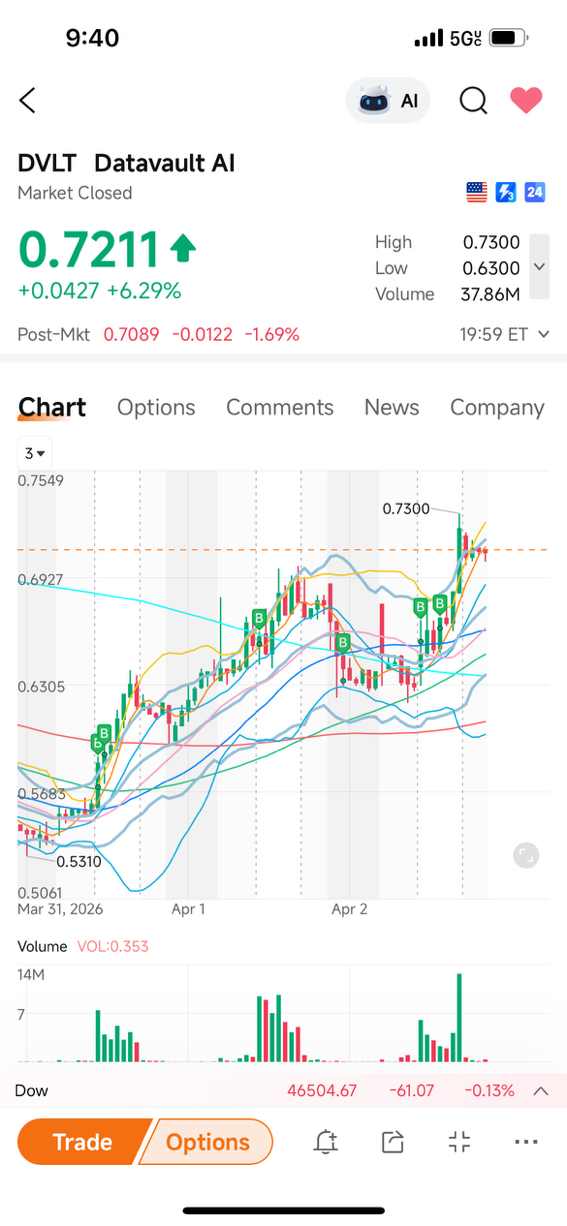Switch to the Comments tab

280,407
